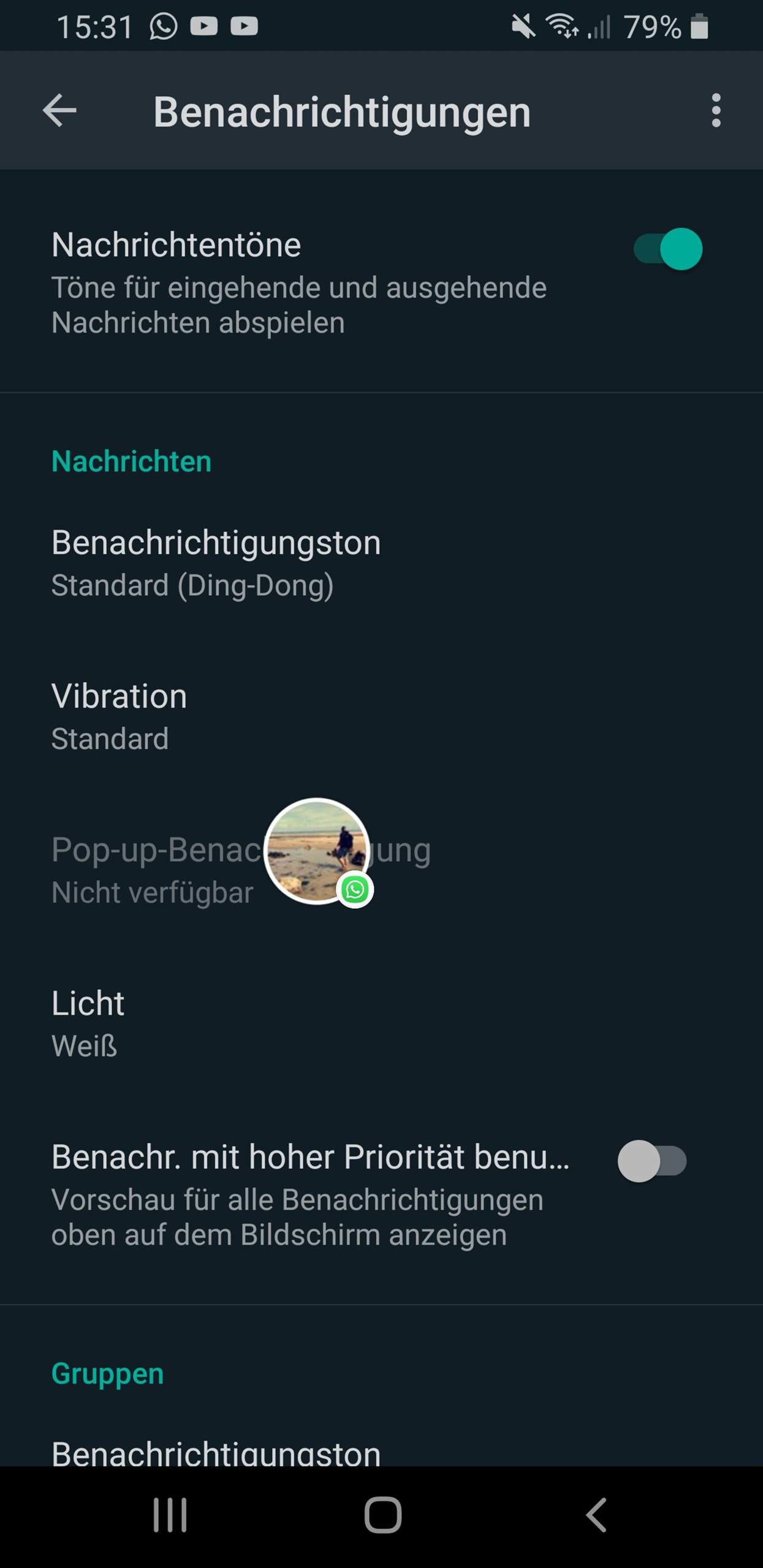Viewport: 763px width, 1568px height.
Task: Open the Vibration setting under Nachrichten
Action: [120, 716]
